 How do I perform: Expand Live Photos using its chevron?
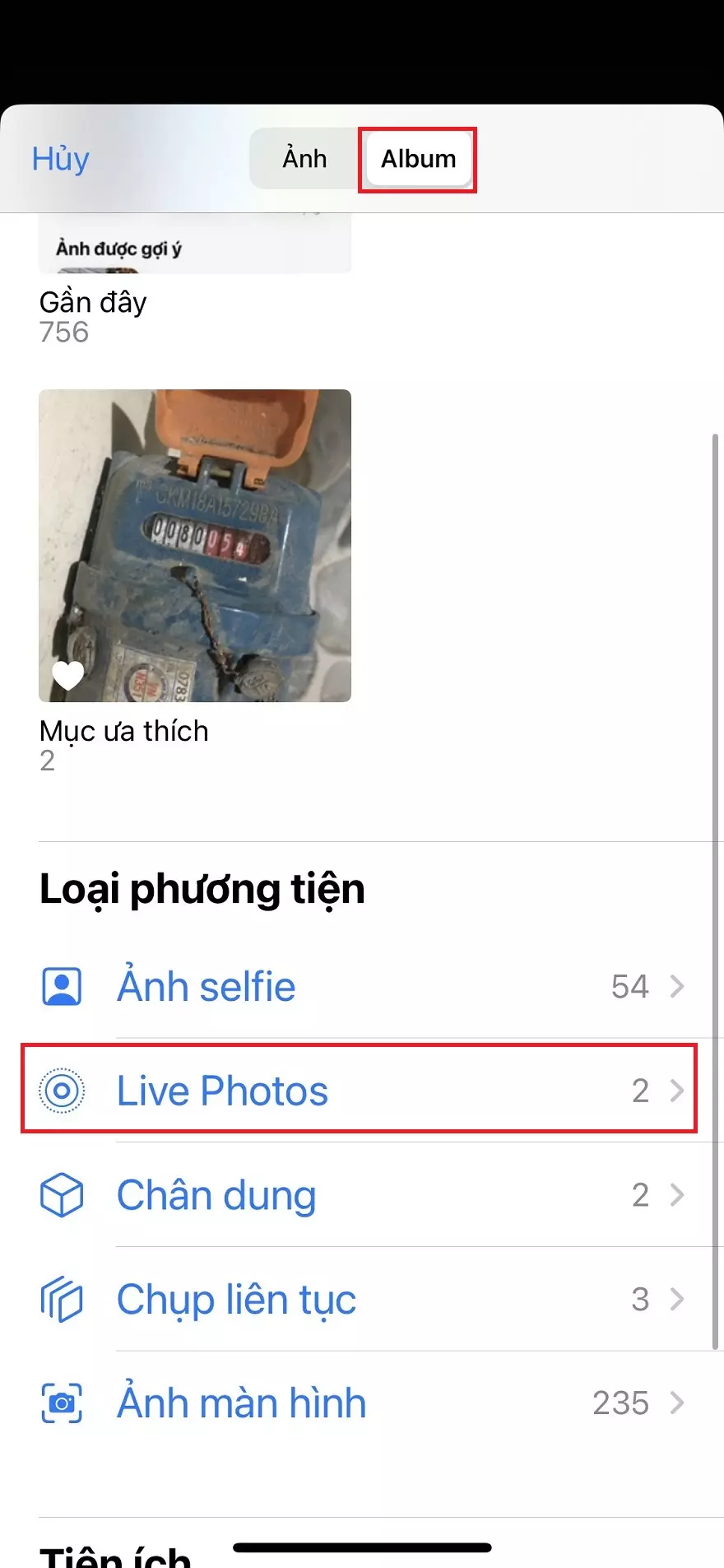click(676, 1090)
